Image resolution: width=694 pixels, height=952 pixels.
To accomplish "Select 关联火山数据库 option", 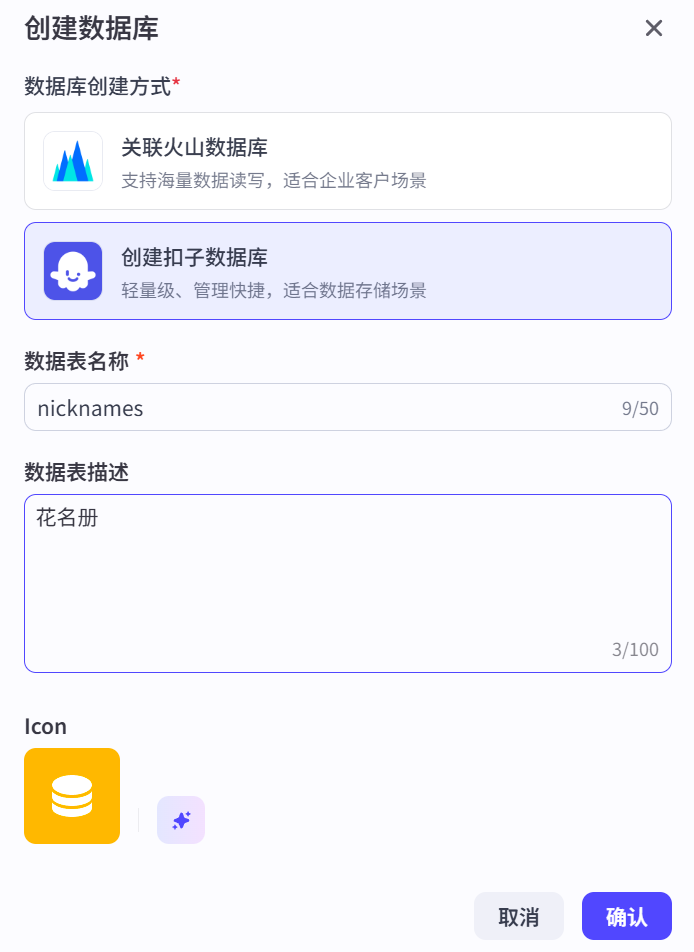I will click(x=347, y=161).
